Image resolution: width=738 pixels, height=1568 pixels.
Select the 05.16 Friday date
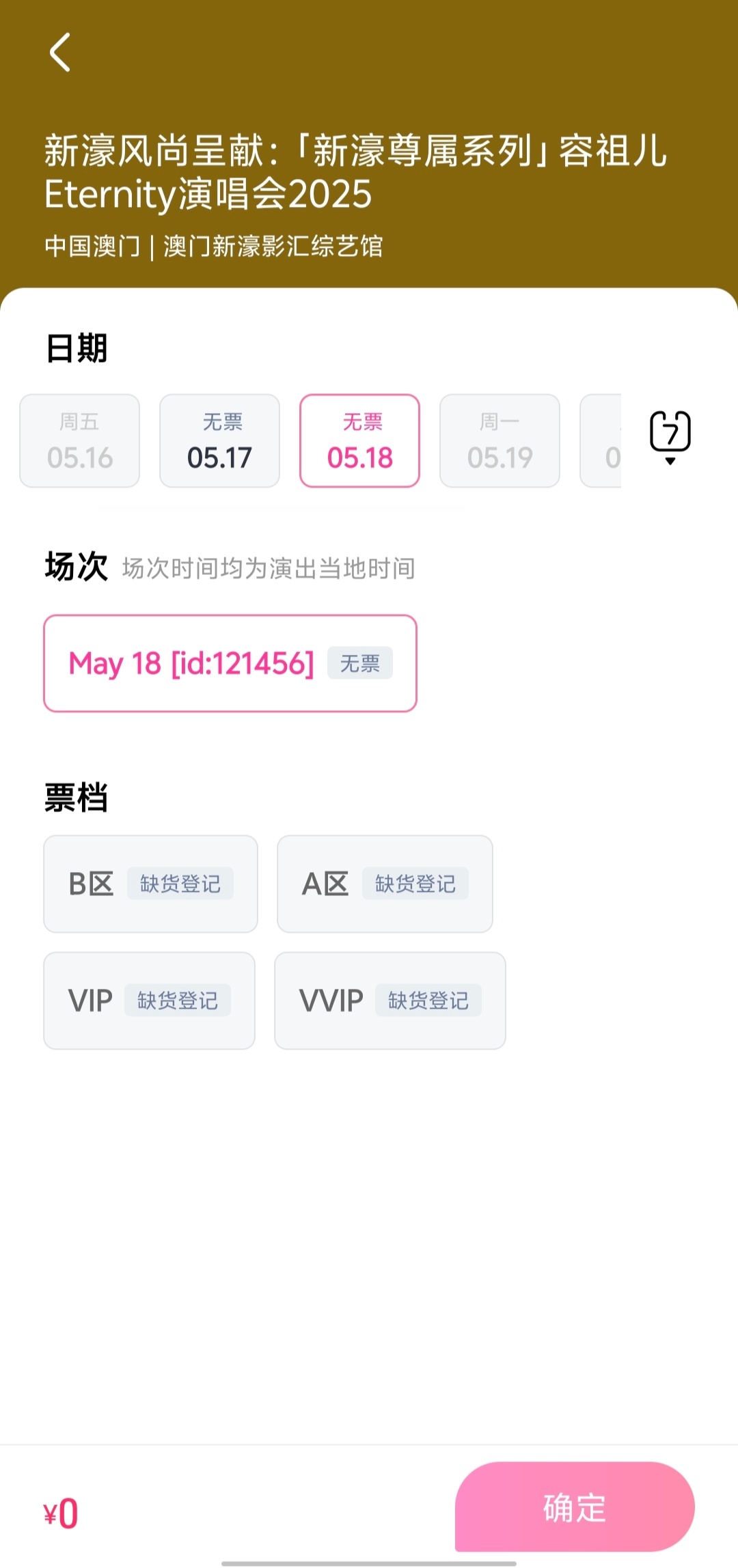tap(80, 440)
